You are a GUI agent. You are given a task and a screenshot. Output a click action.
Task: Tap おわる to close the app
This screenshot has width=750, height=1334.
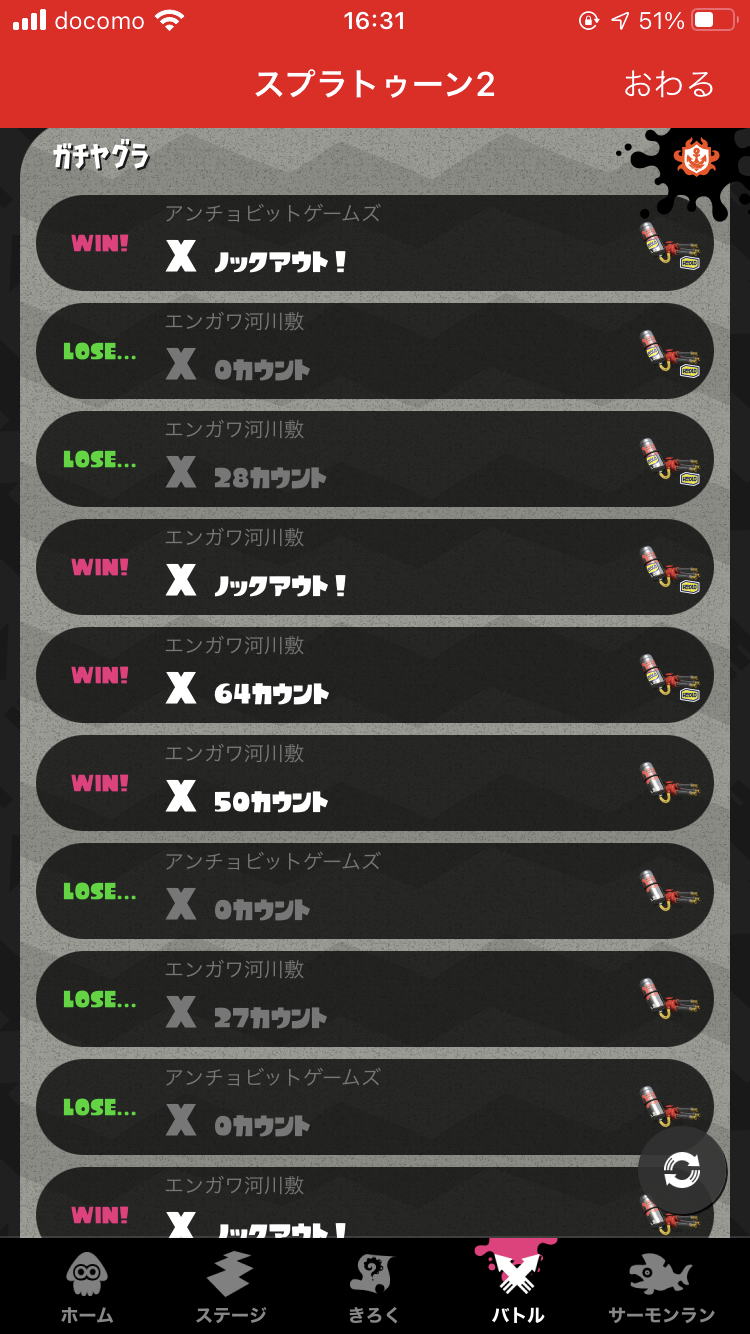click(x=669, y=84)
